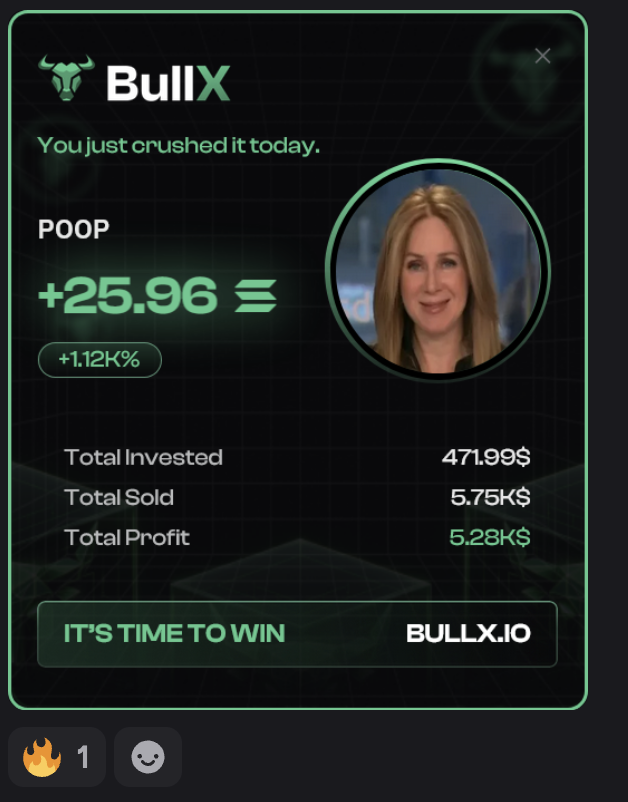Open the add reaction emoji picker
Image resolution: width=628 pixels, height=802 pixels.
pyautogui.click(x=148, y=757)
